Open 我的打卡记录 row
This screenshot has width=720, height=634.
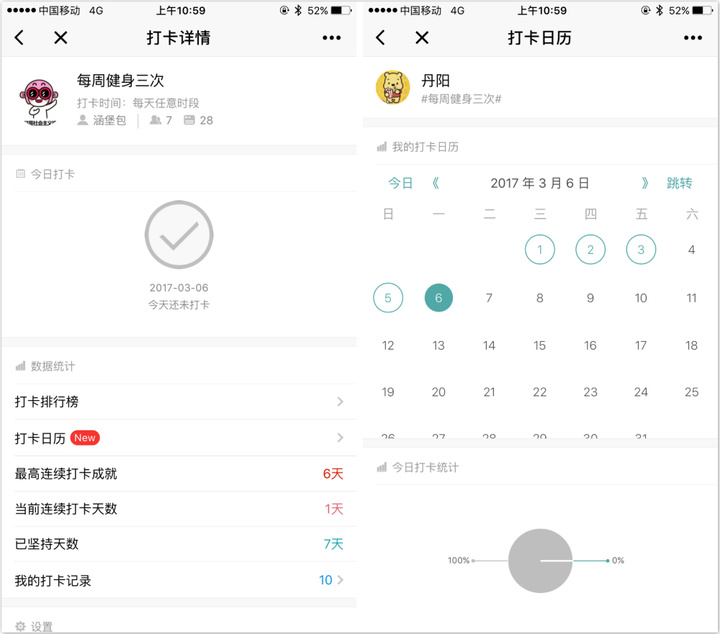pos(179,580)
